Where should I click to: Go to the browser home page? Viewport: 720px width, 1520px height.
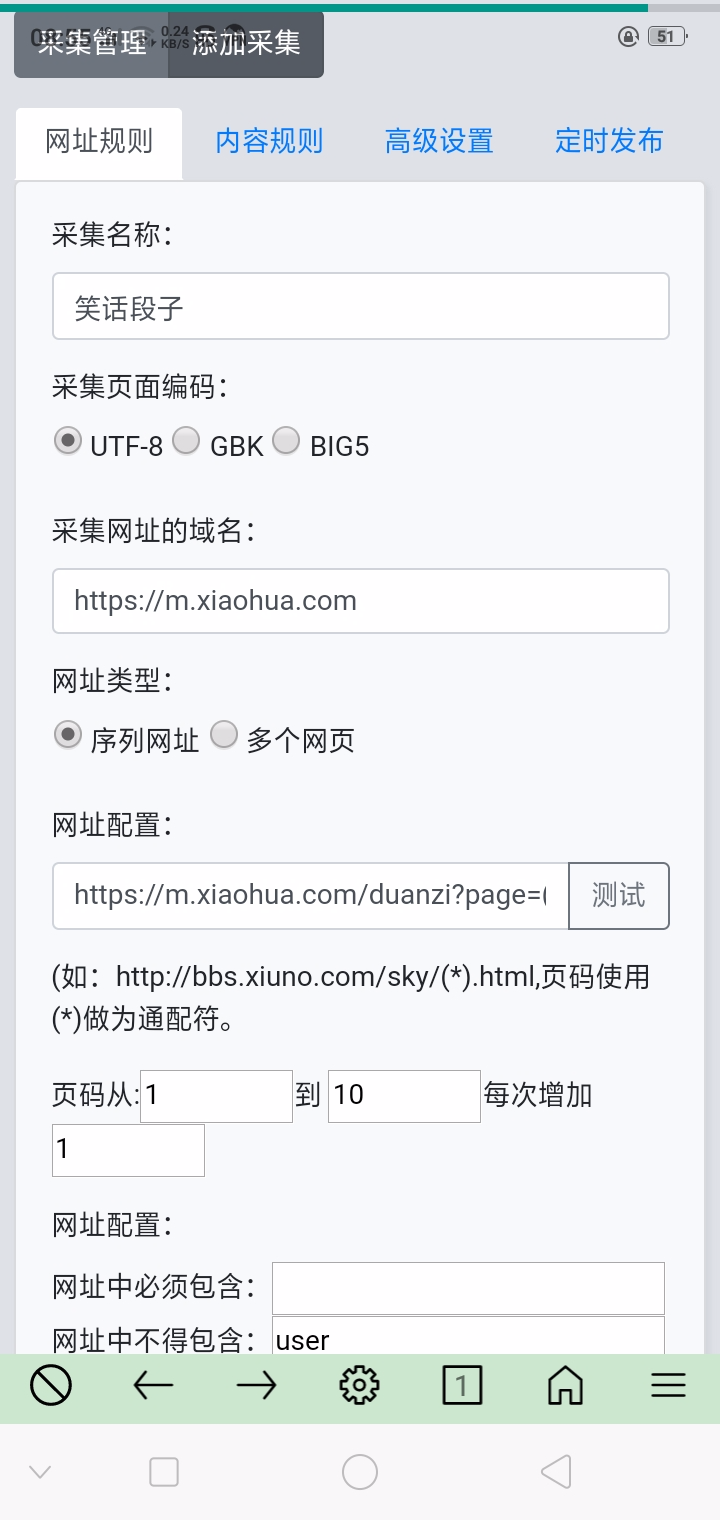coord(565,1385)
